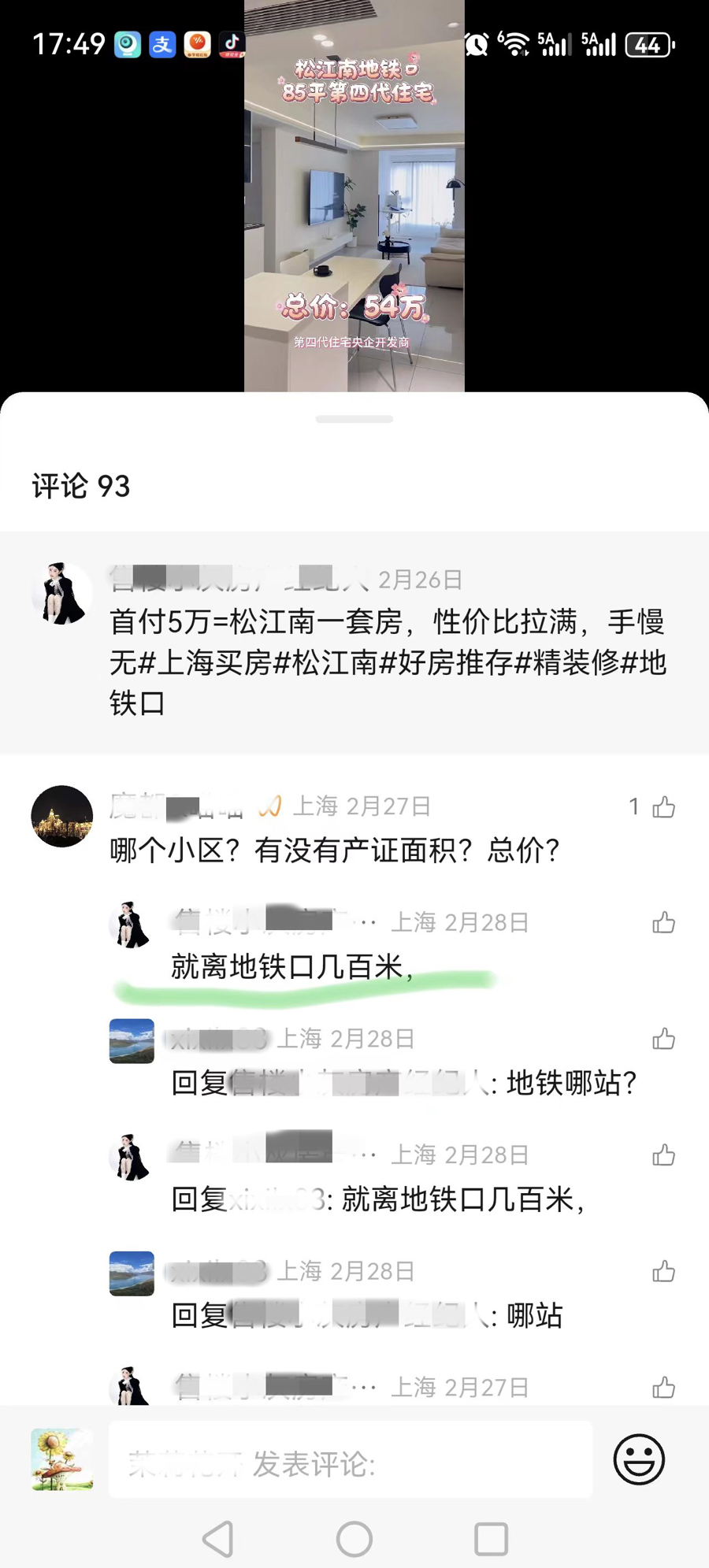Tap the drag handle above 评论 93
The image size is (709, 1568).
click(354, 419)
